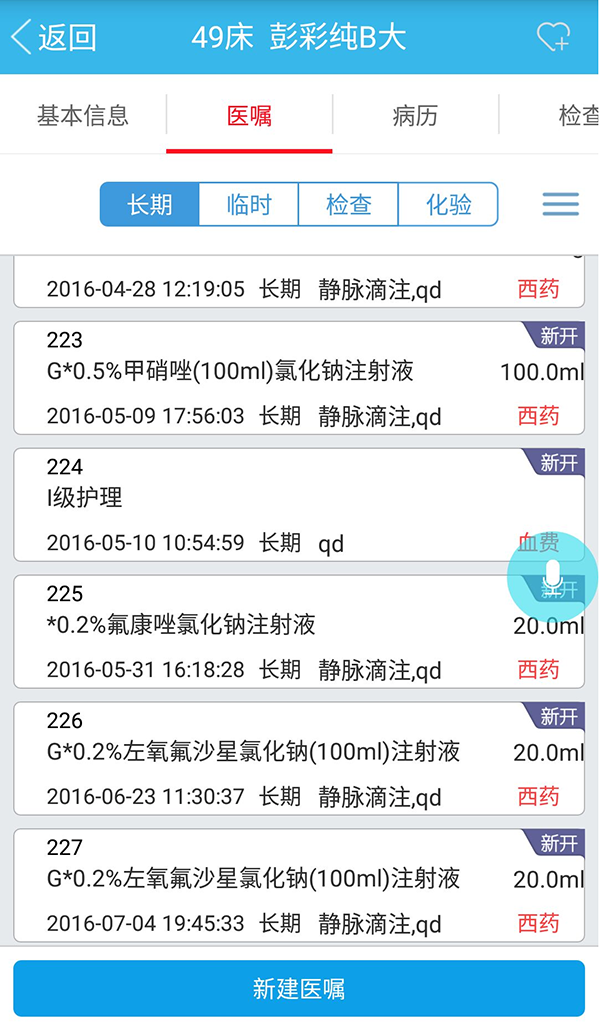
Task: Go back using the 返回 button
Action: tap(55, 38)
